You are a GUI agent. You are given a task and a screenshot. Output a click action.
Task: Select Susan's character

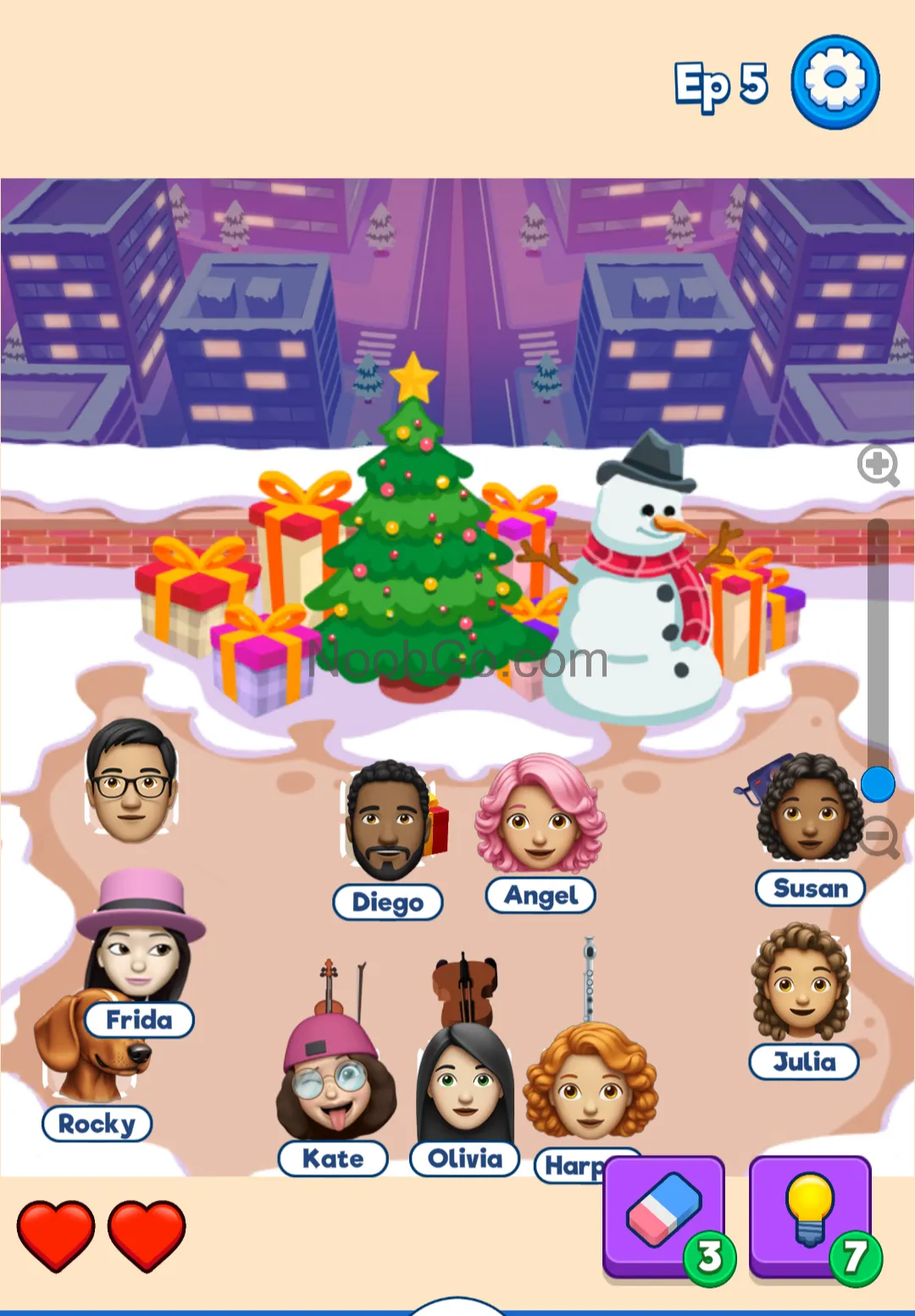click(x=809, y=809)
